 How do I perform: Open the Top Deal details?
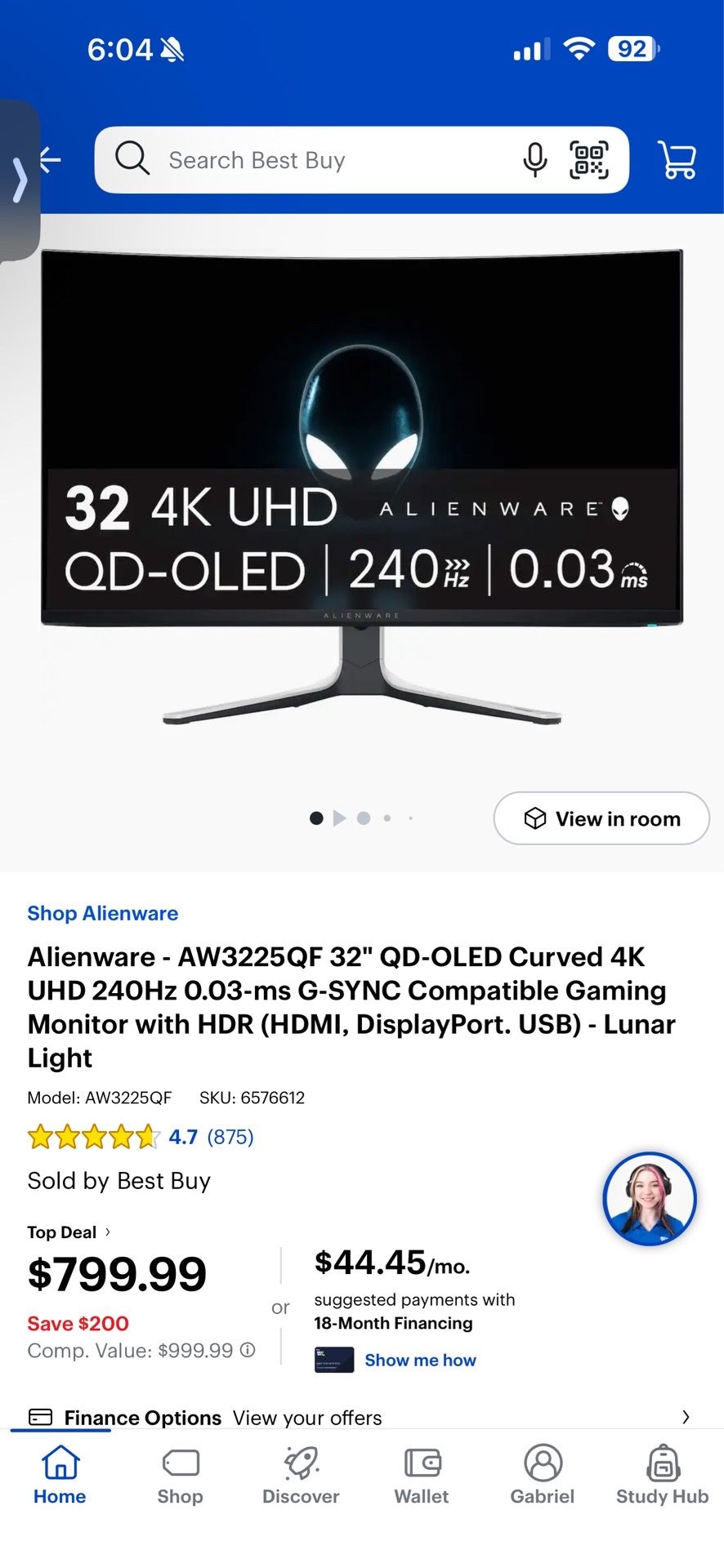tap(69, 1232)
